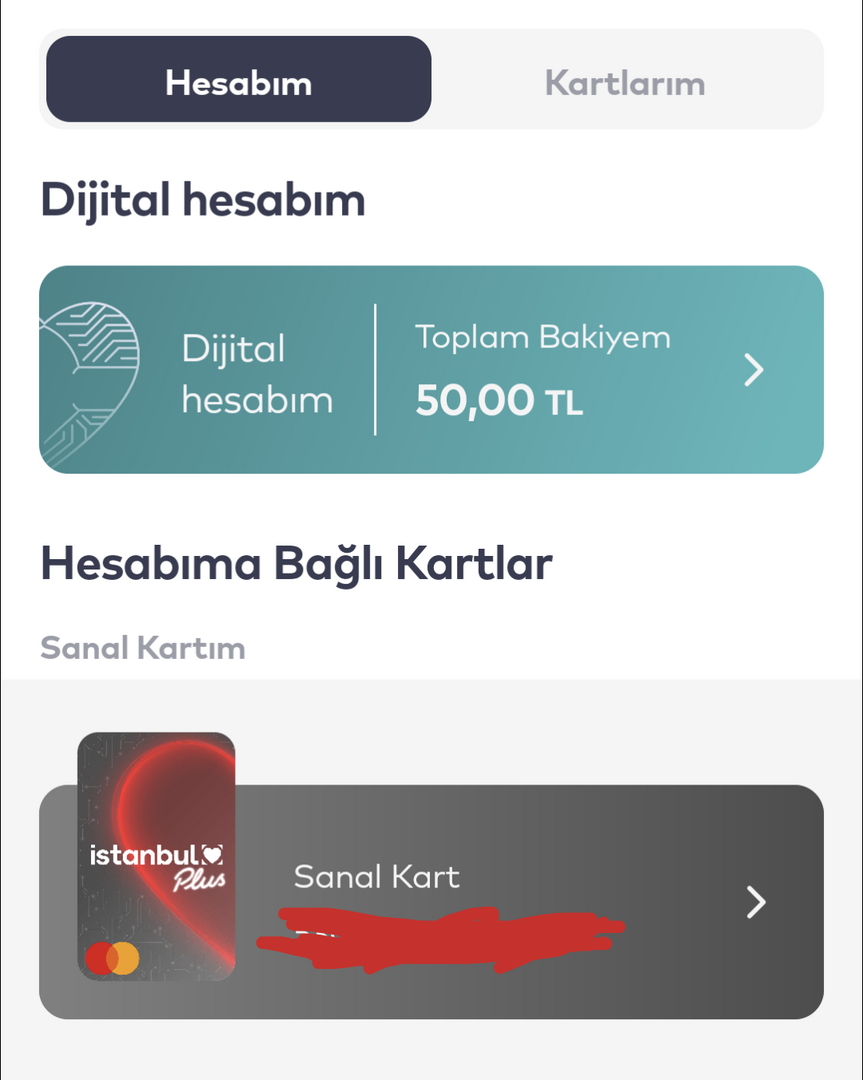
Task: Open the Dijital hesabım balance card
Action: click(431, 370)
